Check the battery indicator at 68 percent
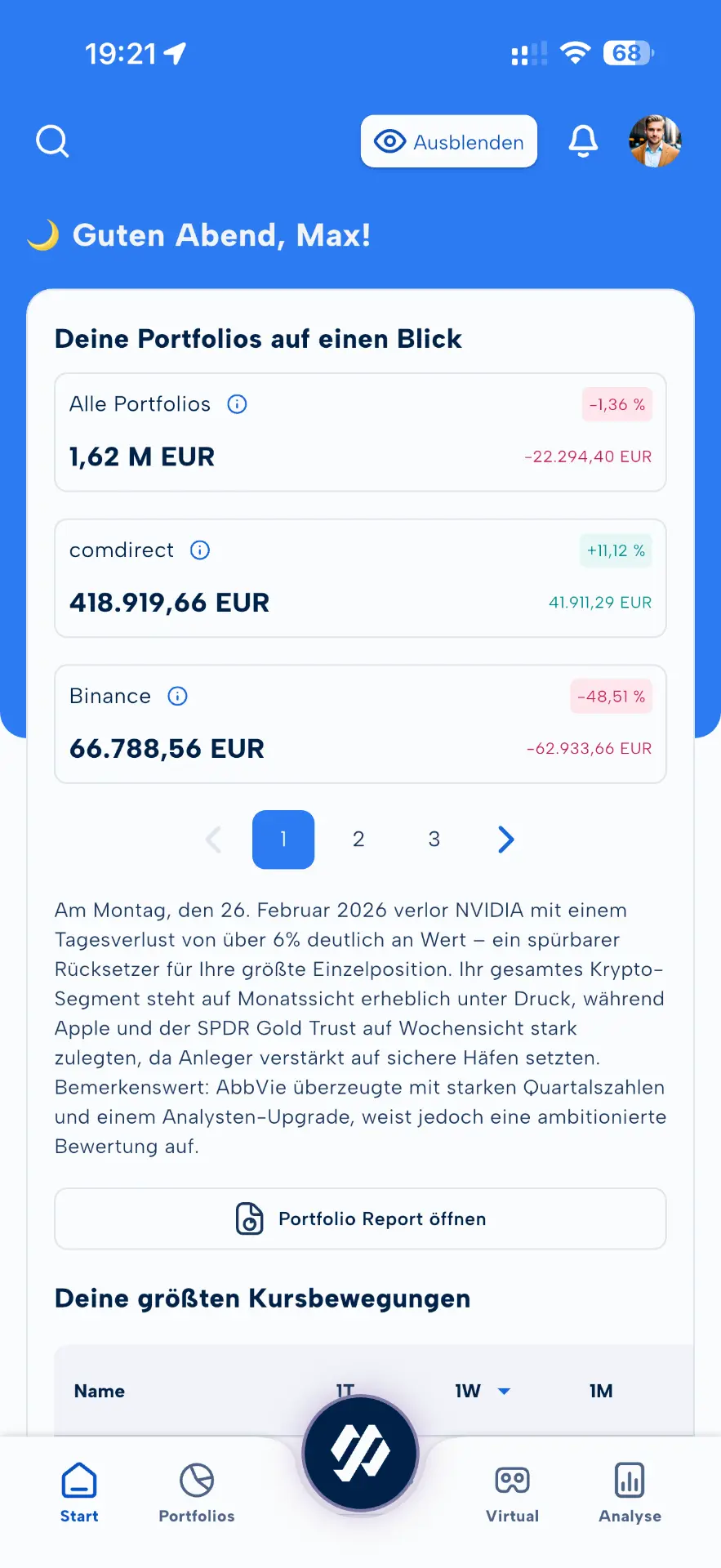 (628, 52)
